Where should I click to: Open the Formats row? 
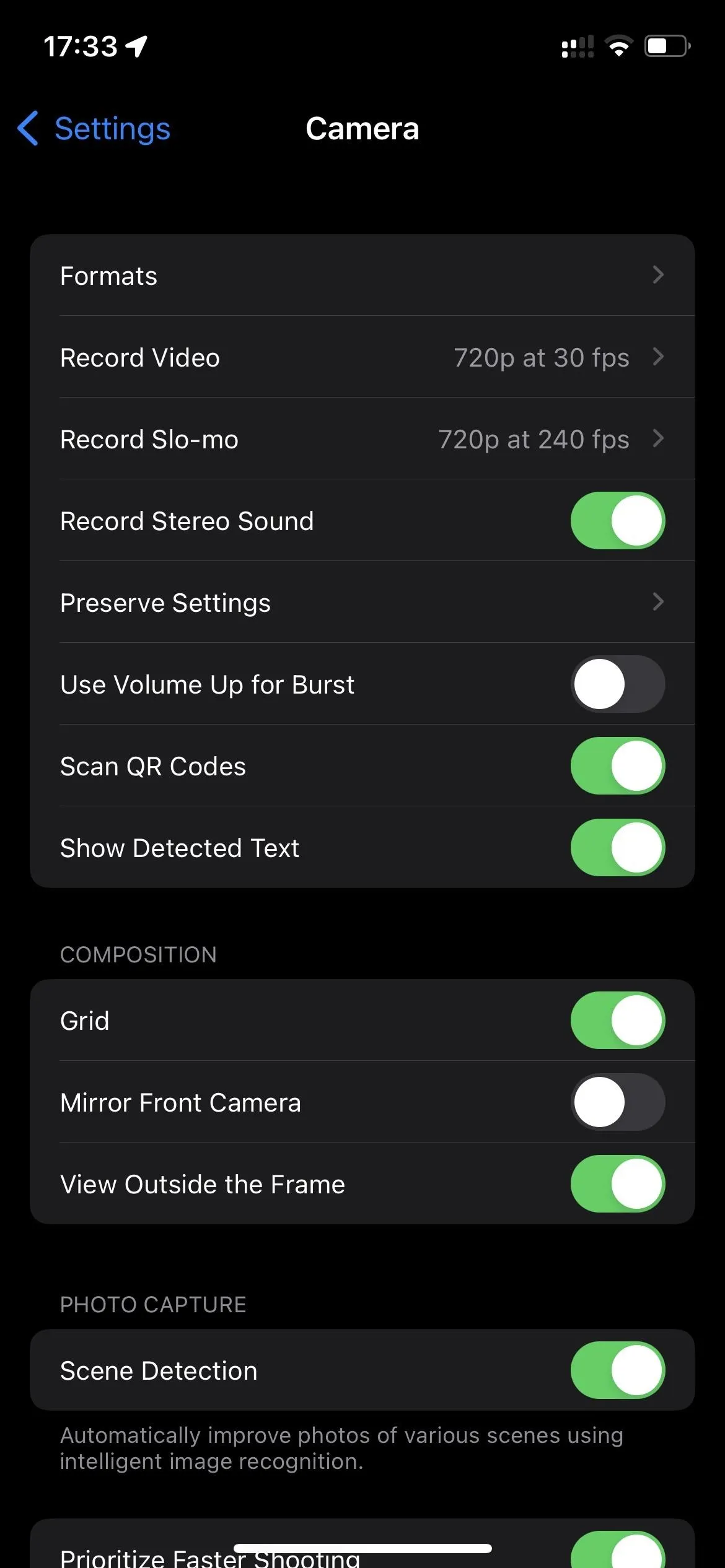coord(362,276)
